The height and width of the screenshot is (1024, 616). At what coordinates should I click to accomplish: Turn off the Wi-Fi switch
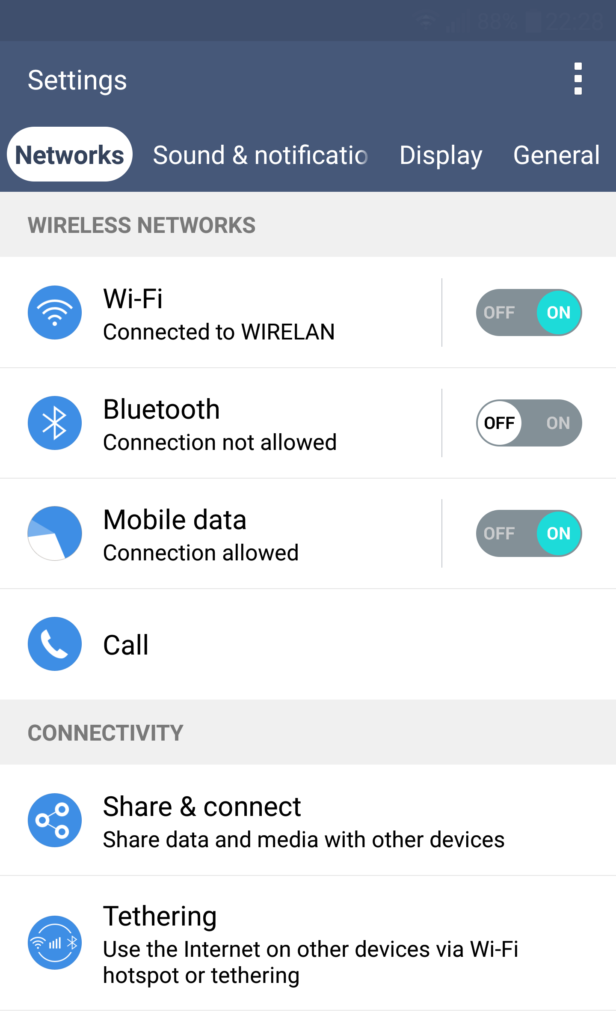pyautogui.click(x=528, y=313)
